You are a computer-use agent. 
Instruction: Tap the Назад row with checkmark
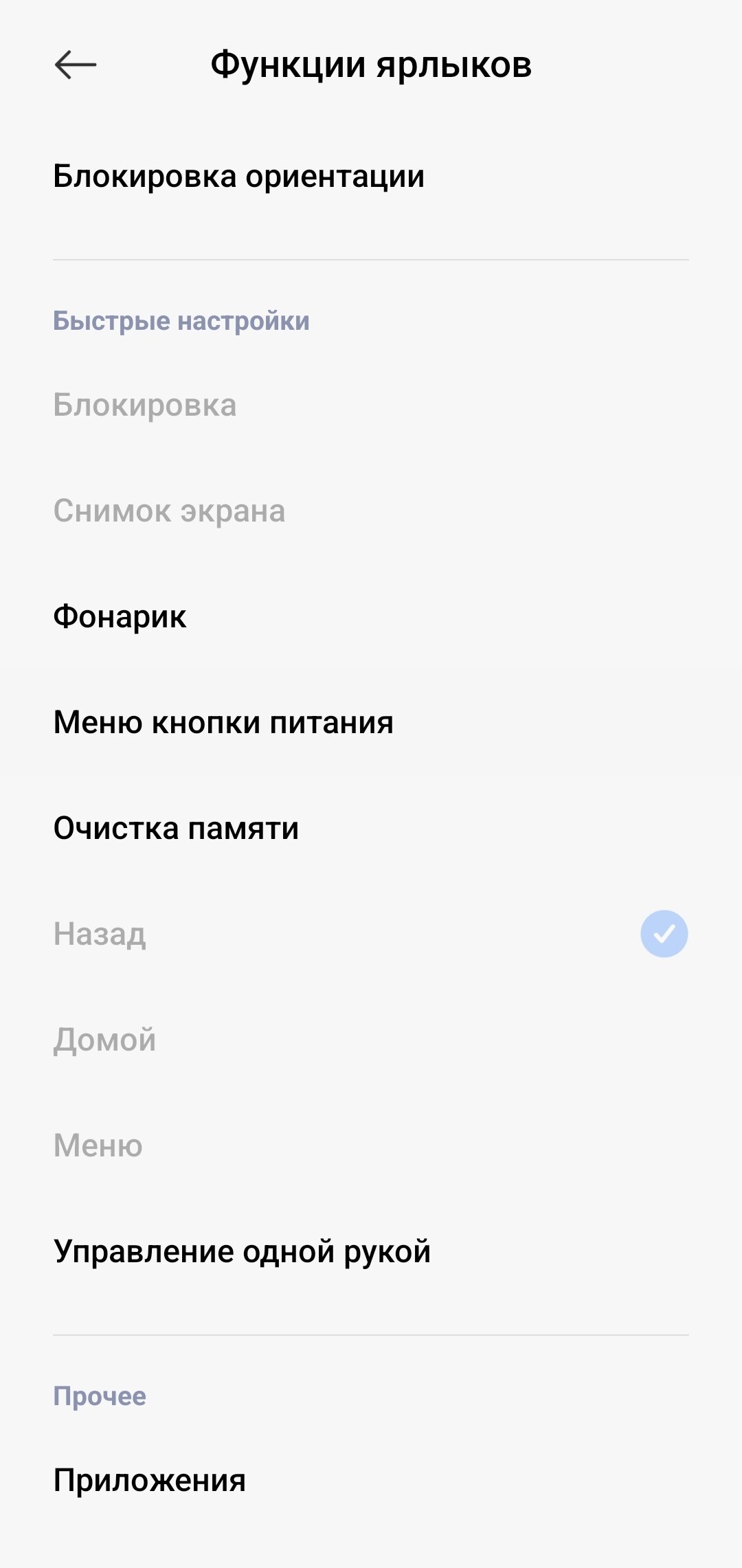371,934
